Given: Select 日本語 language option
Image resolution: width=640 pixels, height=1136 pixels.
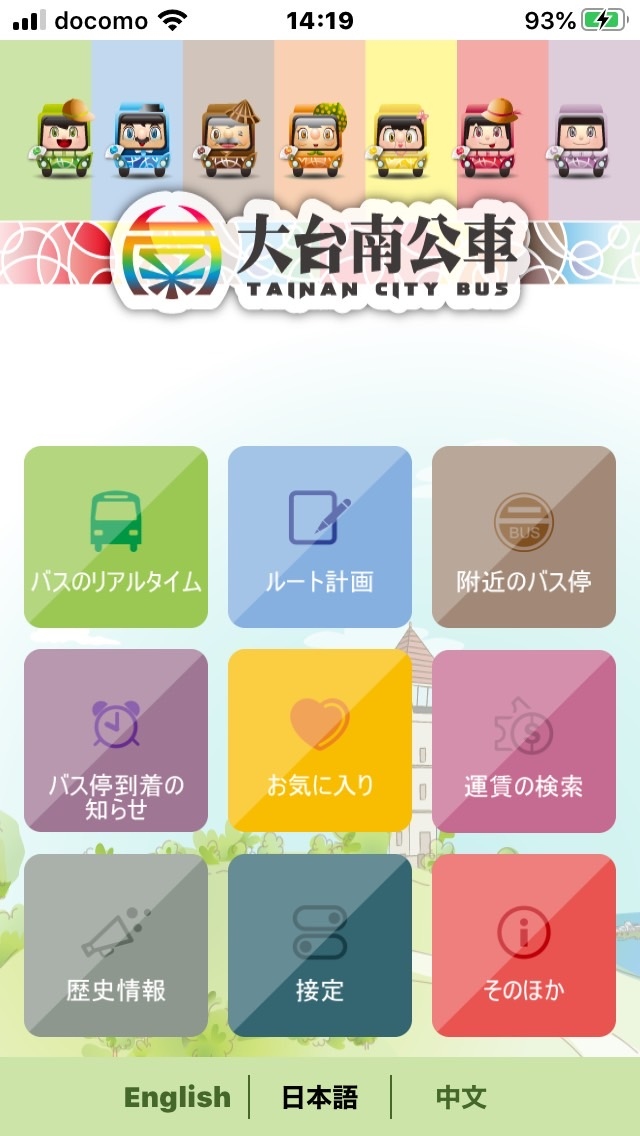Looking at the screenshot, I should pyautogui.click(x=320, y=1097).
